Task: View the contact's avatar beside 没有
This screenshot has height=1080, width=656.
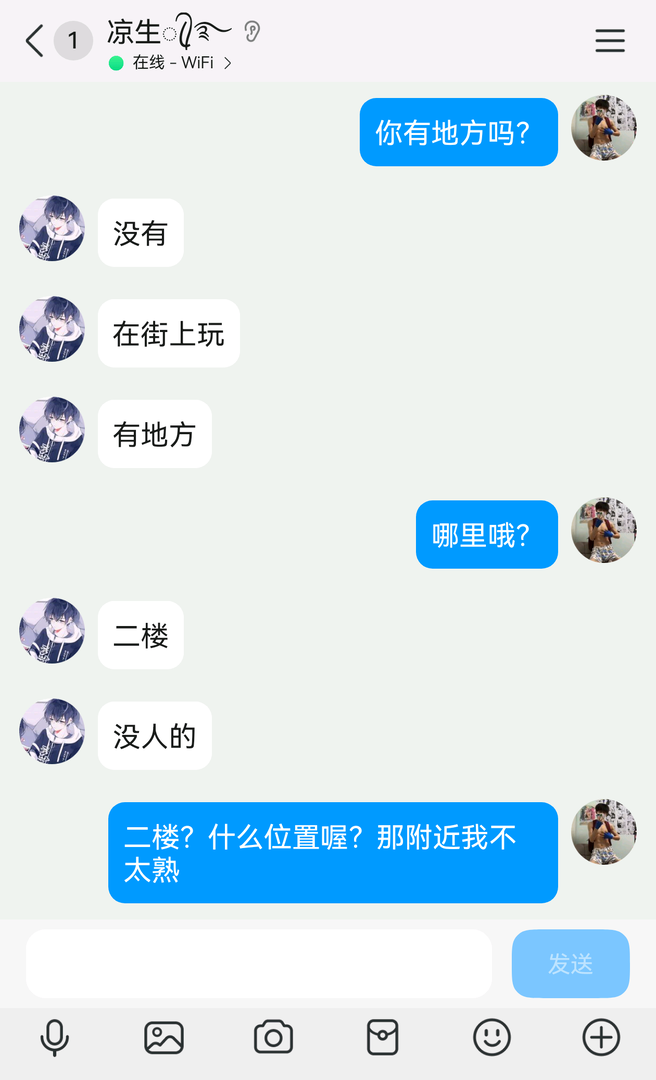Action: (x=52, y=229)
